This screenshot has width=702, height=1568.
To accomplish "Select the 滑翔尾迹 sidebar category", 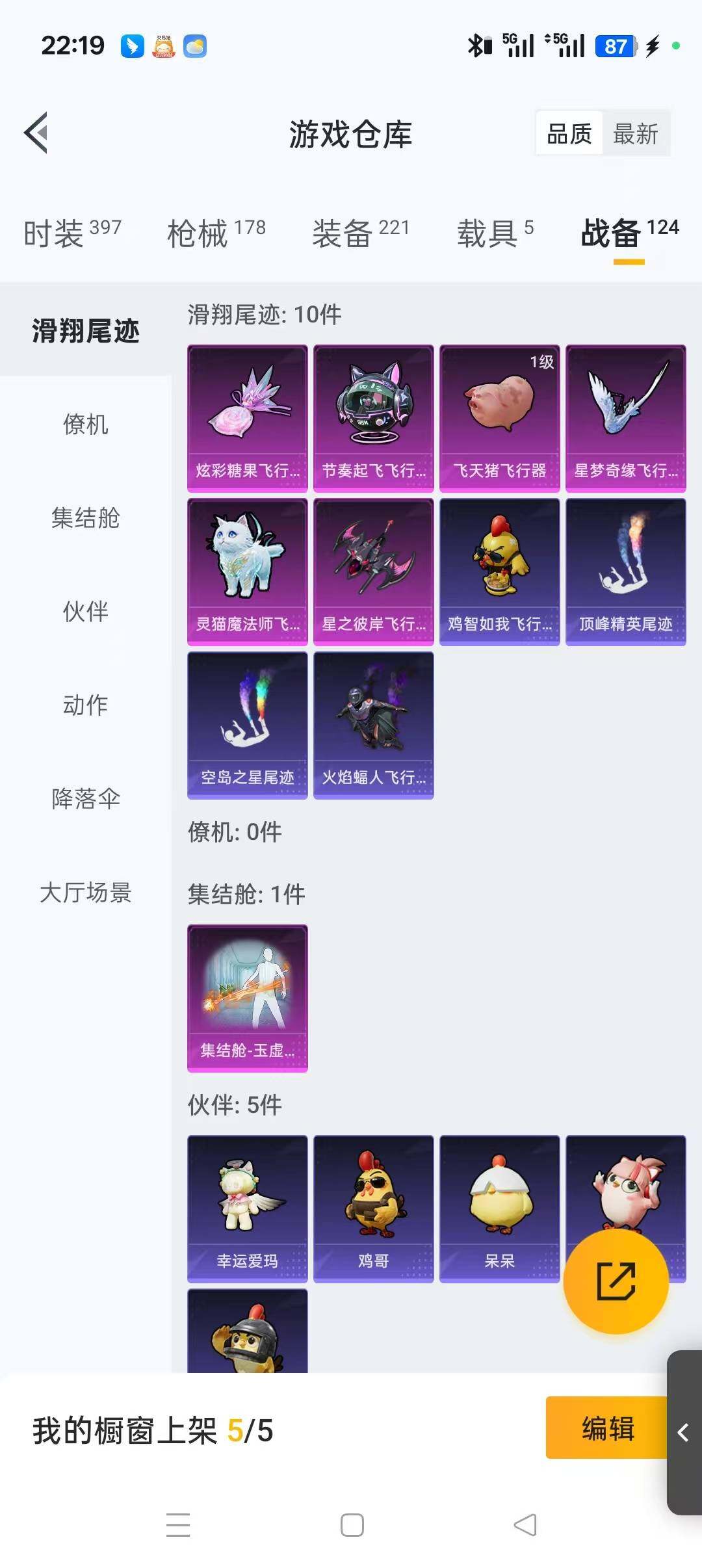I will (x=85, y=332).
